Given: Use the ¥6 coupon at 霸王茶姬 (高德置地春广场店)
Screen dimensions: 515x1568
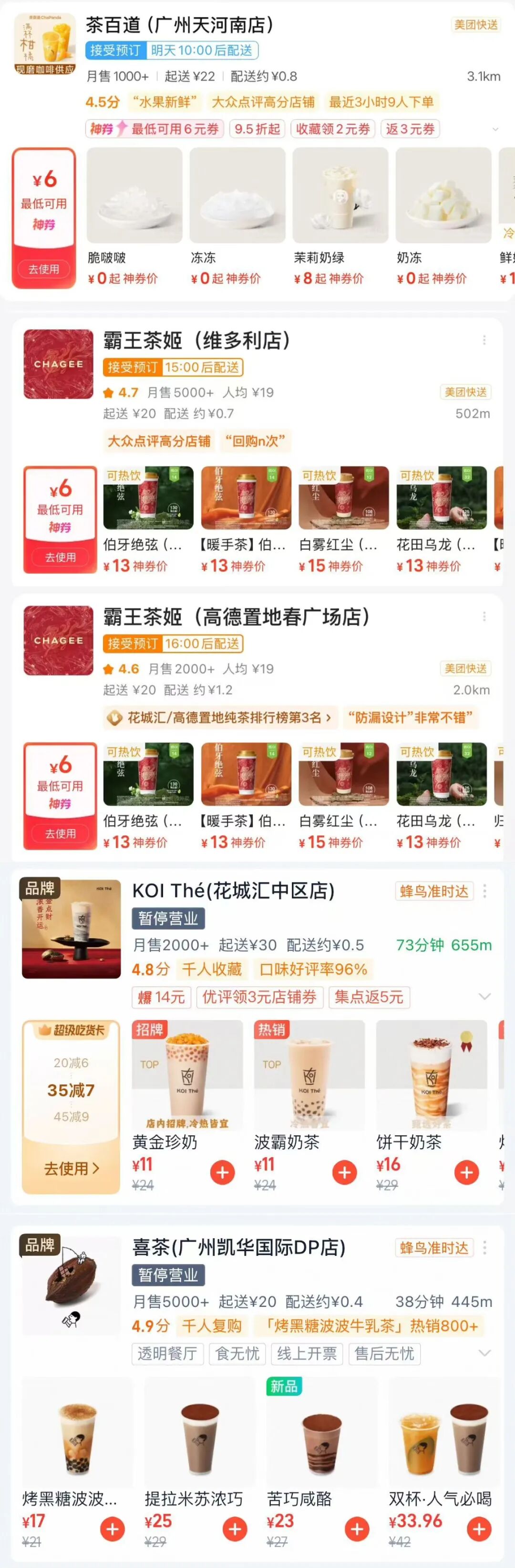Looking at the screenshot, I should [x=61, y=833].
